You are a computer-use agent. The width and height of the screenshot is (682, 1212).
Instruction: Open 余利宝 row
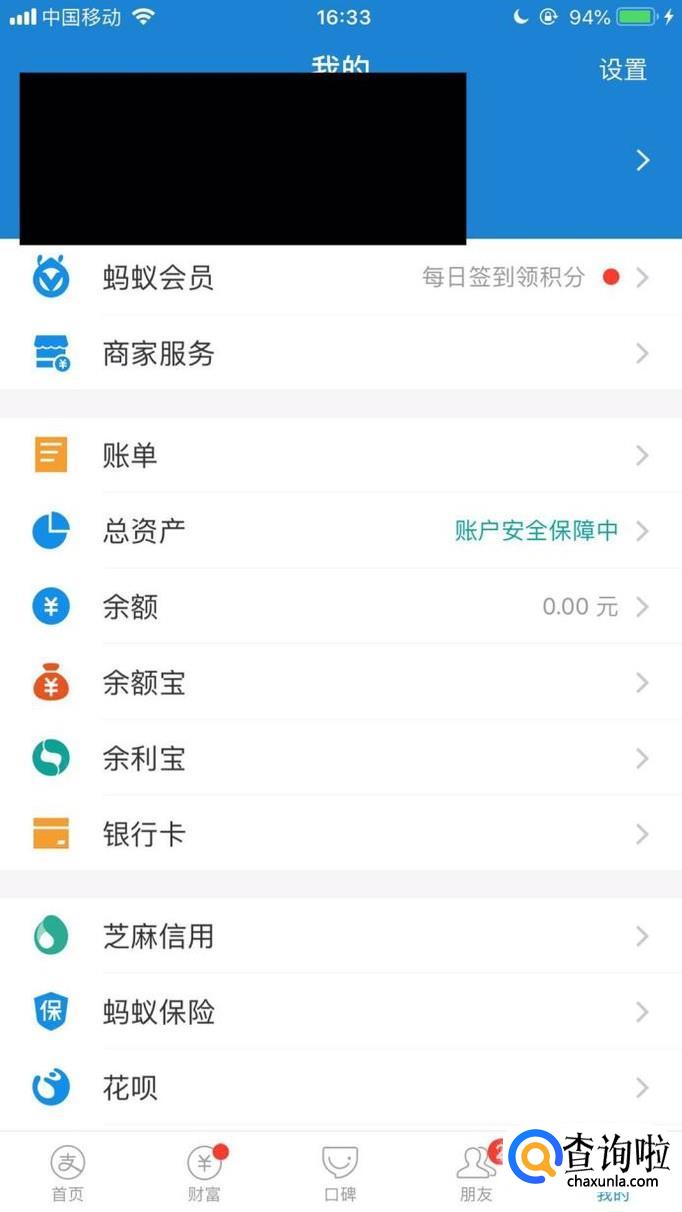(340, 759)
